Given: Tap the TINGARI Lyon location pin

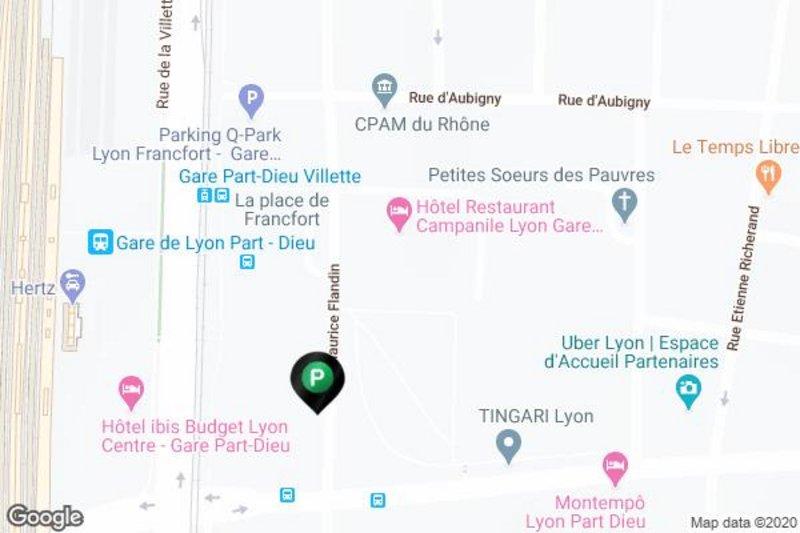Looking at the screenshot, I should 510,445.
